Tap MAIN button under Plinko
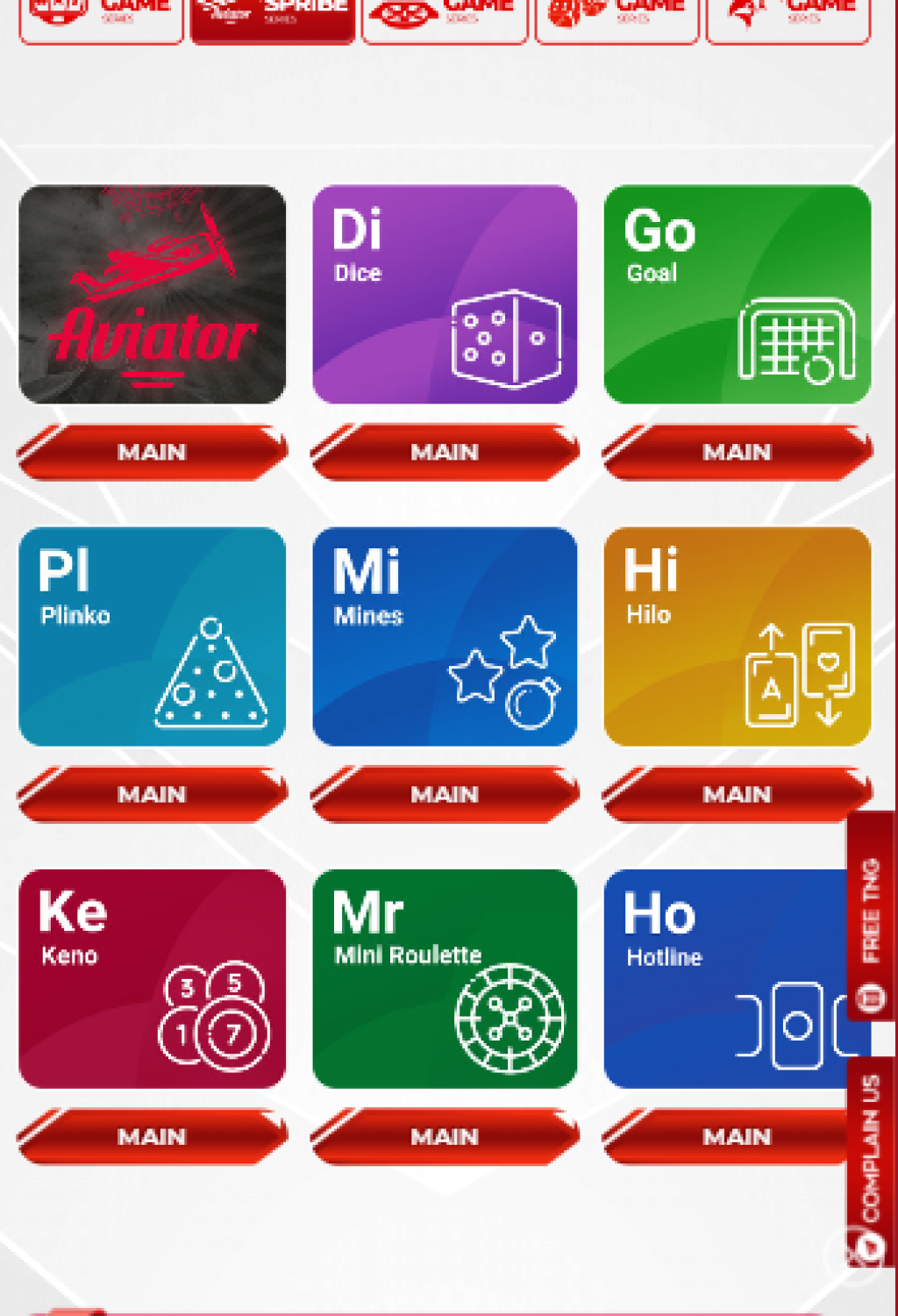 coord(152,794)
